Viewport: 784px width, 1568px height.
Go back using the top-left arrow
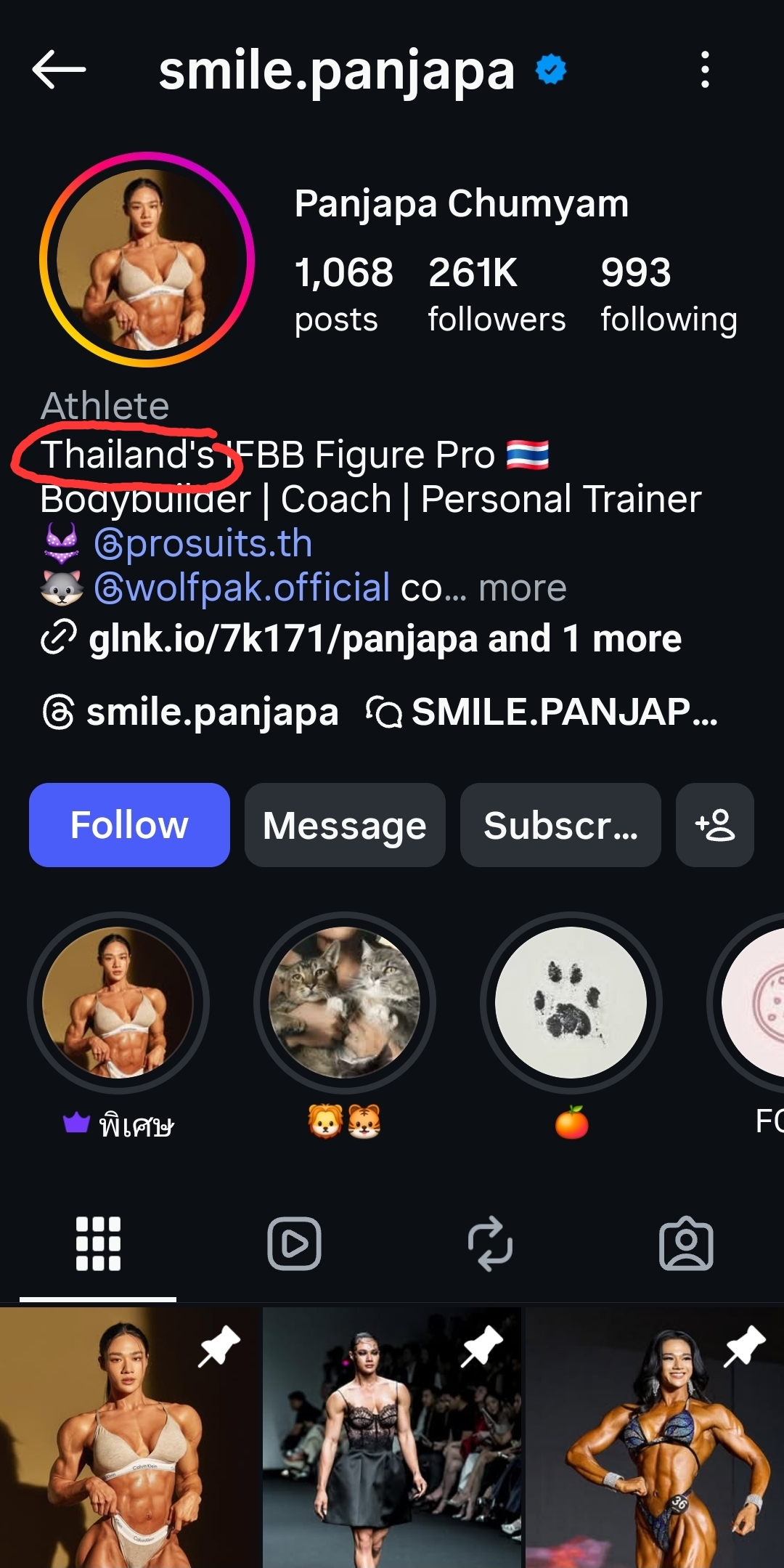point(59,70)
